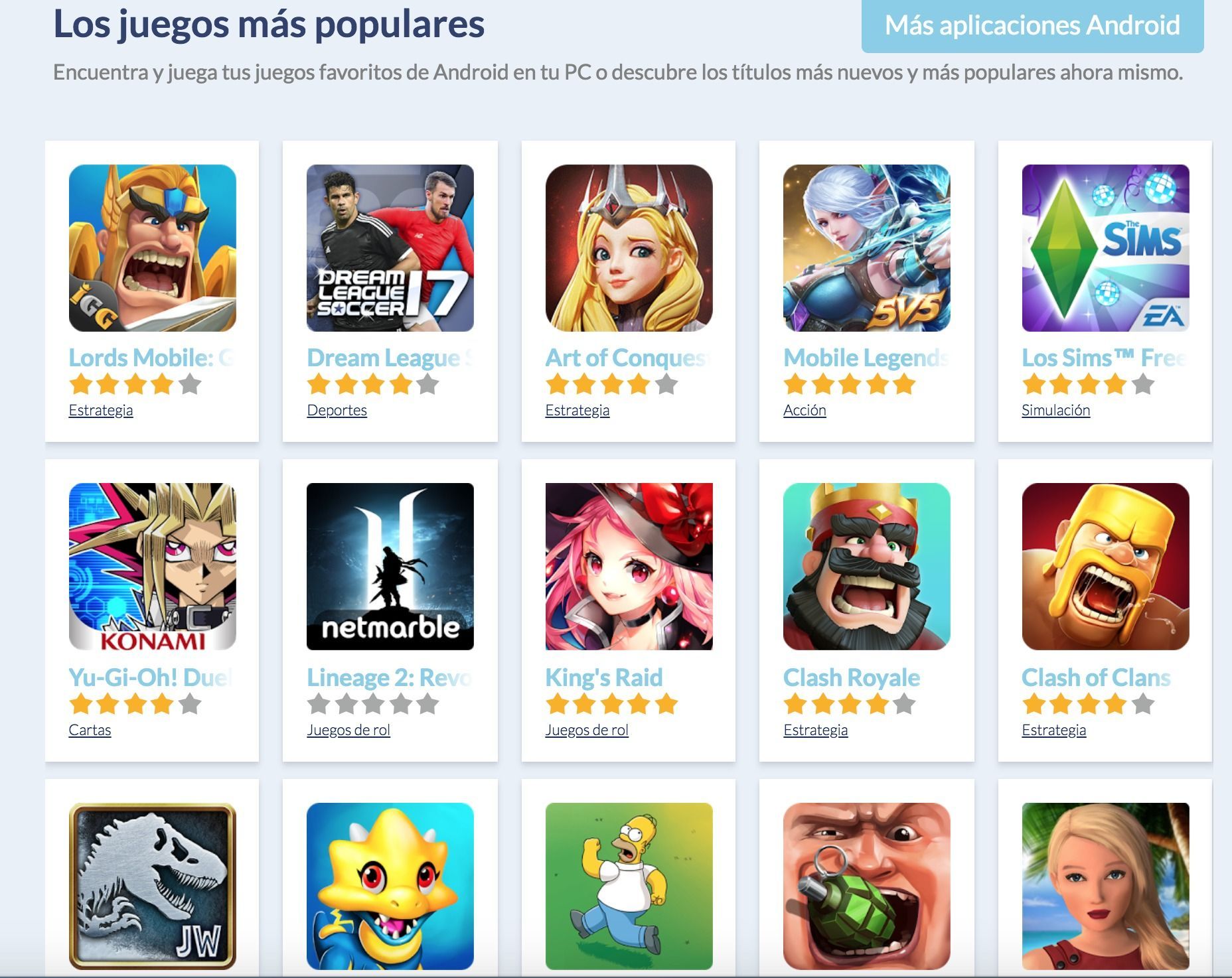Select Lineage 2: Revolution game
This screenshot has width=1232, height=978.
[x=390, y=567]
